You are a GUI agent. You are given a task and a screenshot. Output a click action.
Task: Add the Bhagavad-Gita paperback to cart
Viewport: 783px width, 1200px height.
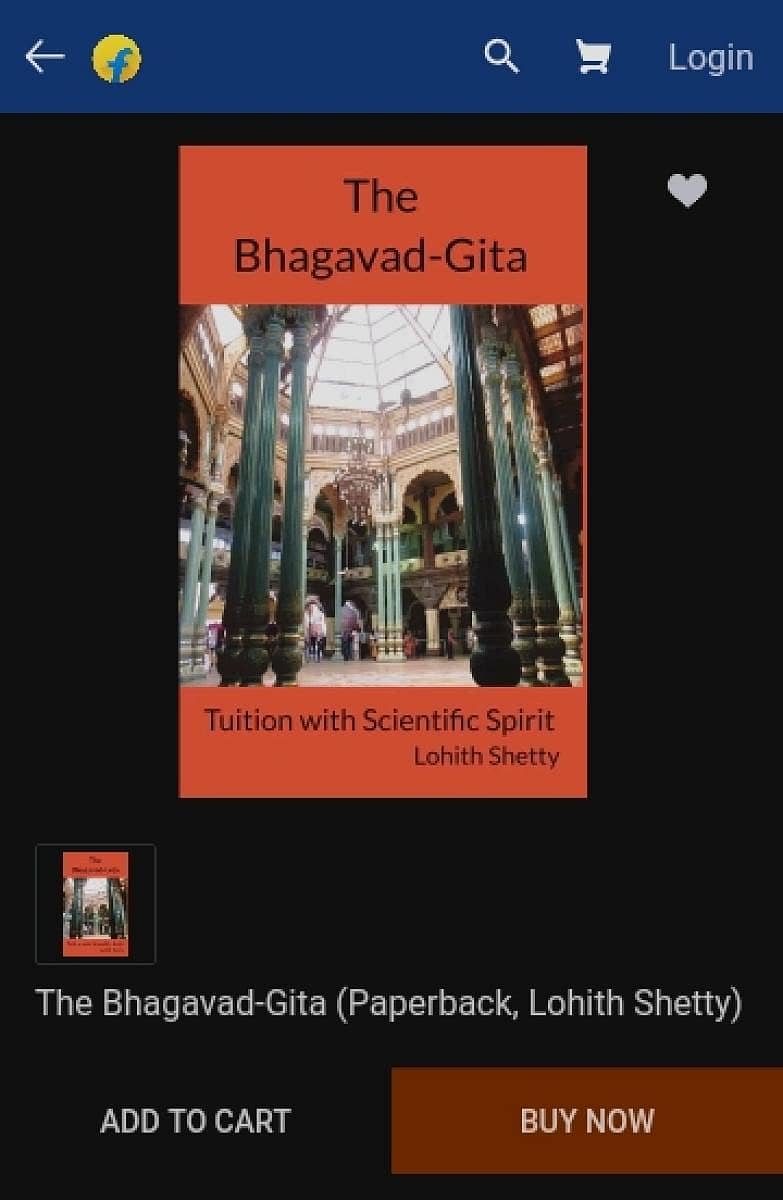tap(196, 1121)
